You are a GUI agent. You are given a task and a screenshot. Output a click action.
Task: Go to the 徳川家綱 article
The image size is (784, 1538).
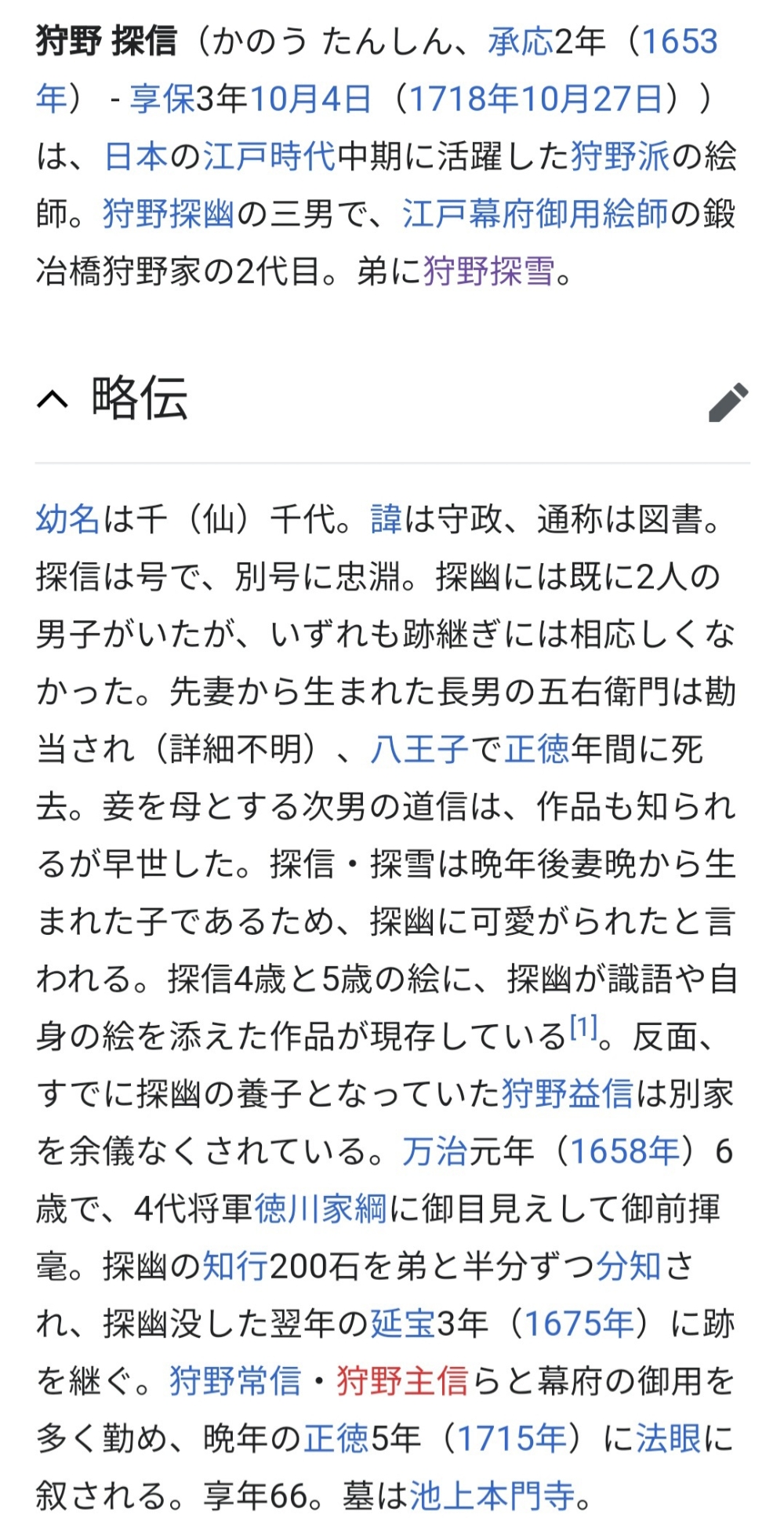321,1209
